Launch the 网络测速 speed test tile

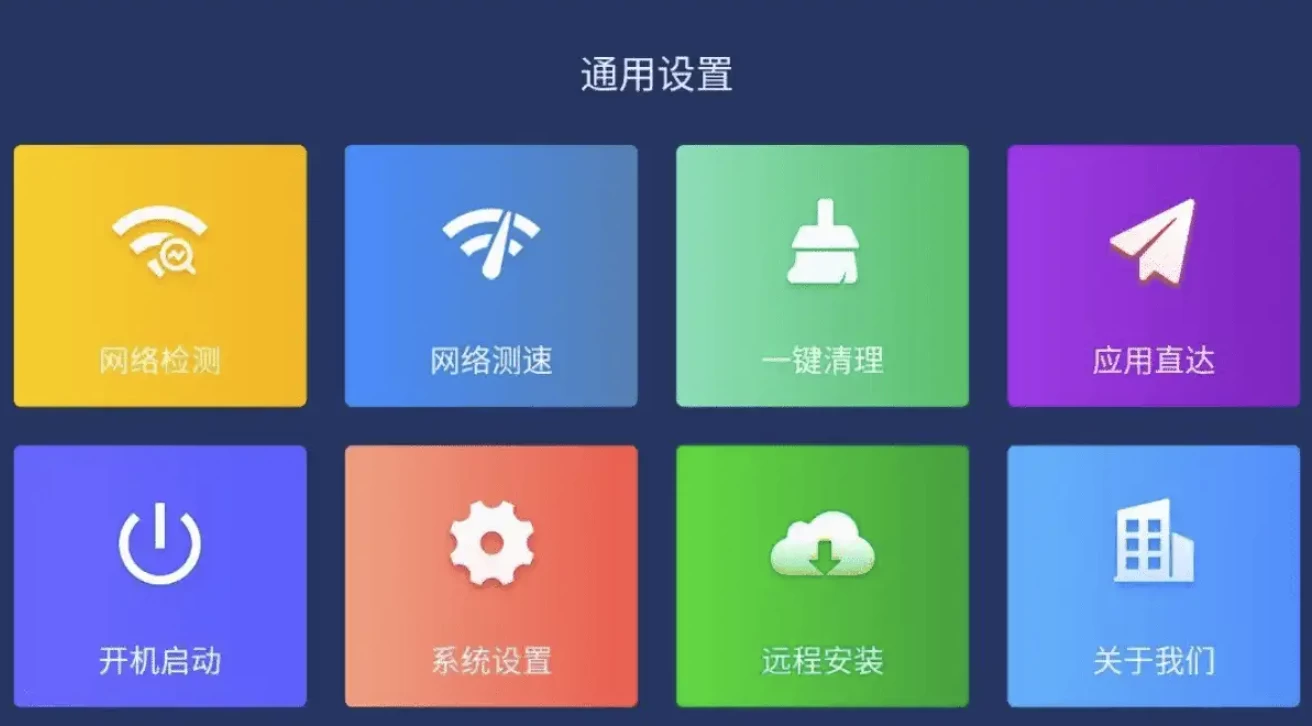click(x=491, y=276)
